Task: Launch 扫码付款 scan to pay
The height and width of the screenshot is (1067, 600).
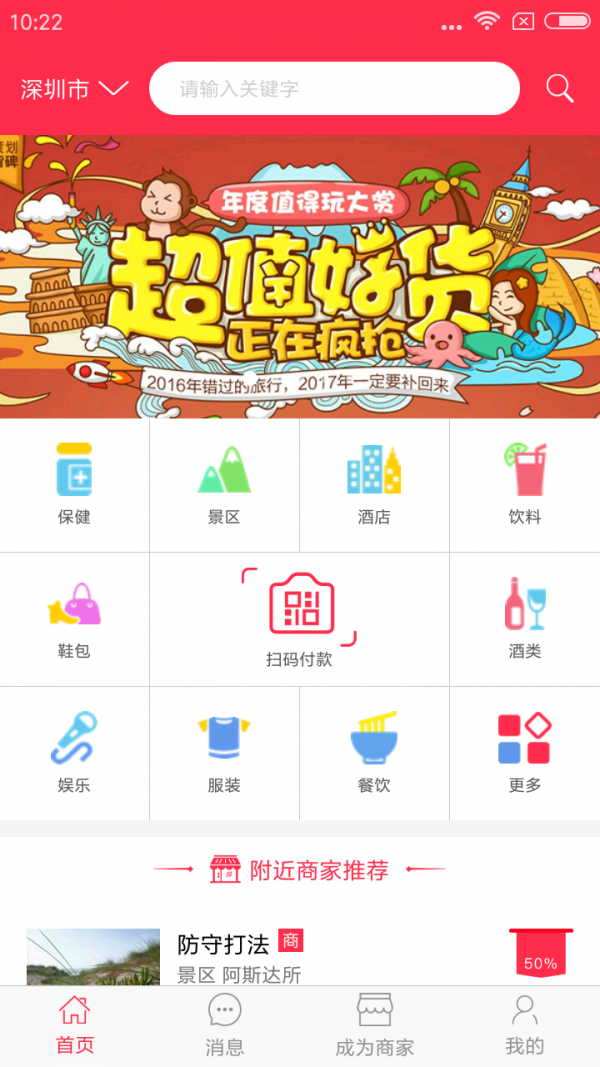Action: [x=300, y=618]
